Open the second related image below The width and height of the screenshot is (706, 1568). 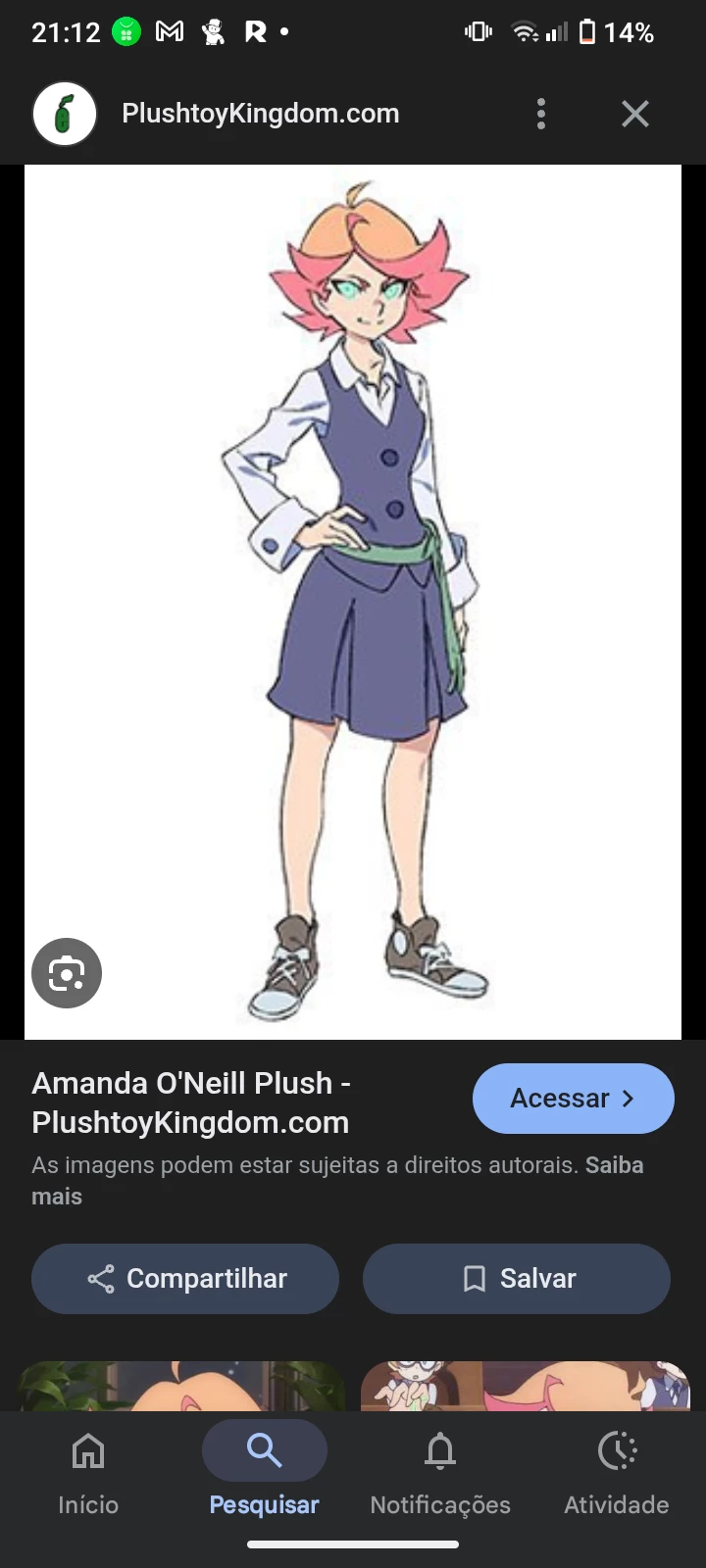coord(525,1386)
